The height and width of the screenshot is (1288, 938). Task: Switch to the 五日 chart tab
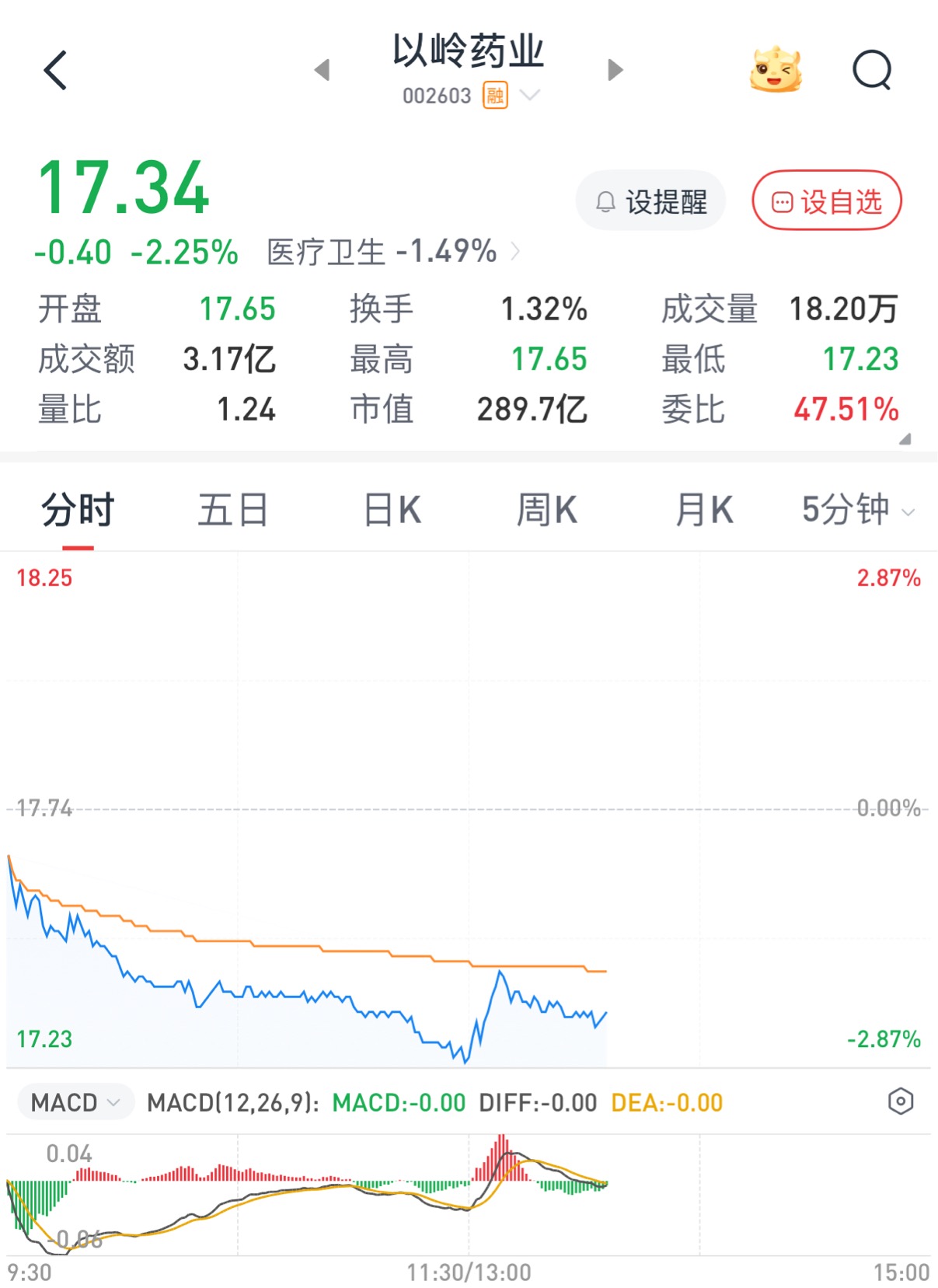coord(233,511)
